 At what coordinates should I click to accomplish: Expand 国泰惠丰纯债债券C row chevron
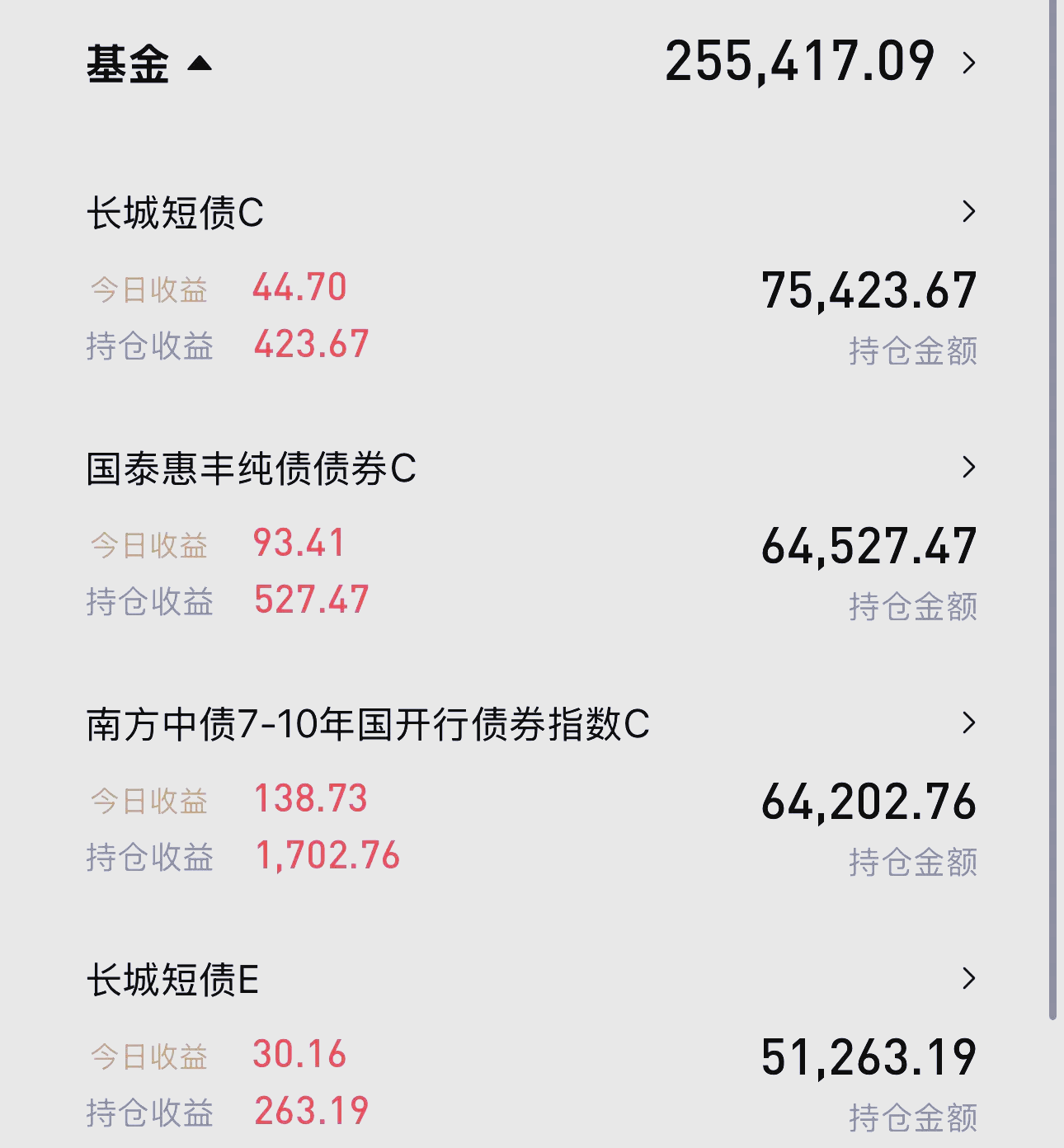point(971,466)
